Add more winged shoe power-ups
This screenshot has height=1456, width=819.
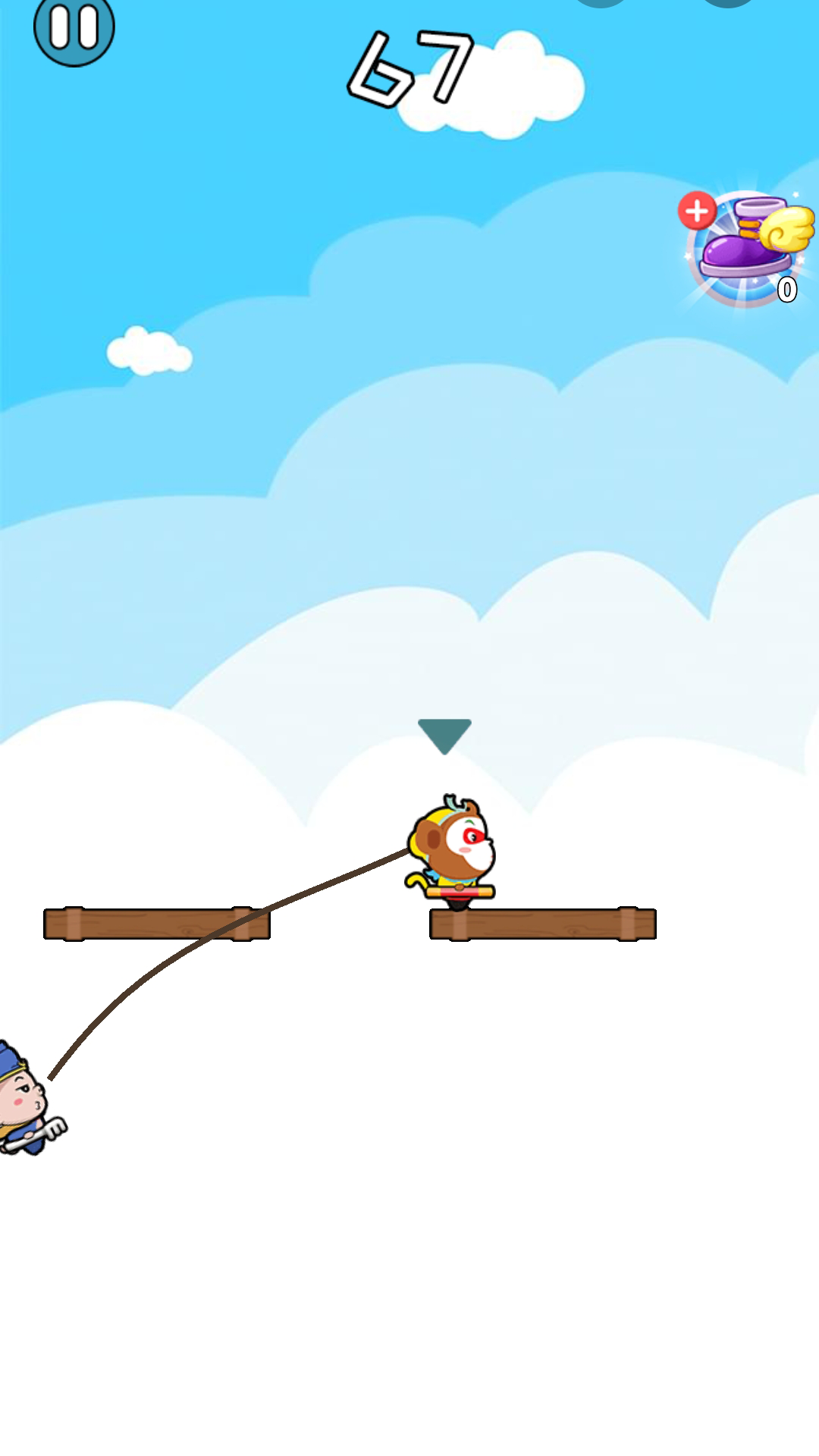[697, 211]
